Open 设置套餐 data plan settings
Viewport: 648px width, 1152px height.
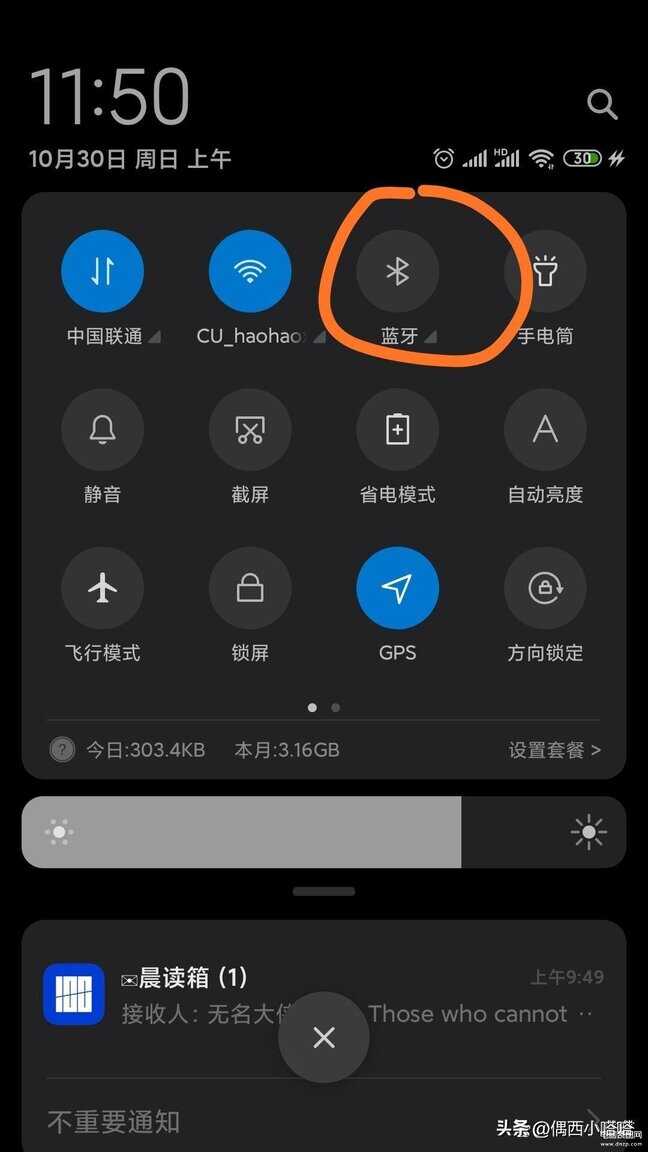[554, 750]
